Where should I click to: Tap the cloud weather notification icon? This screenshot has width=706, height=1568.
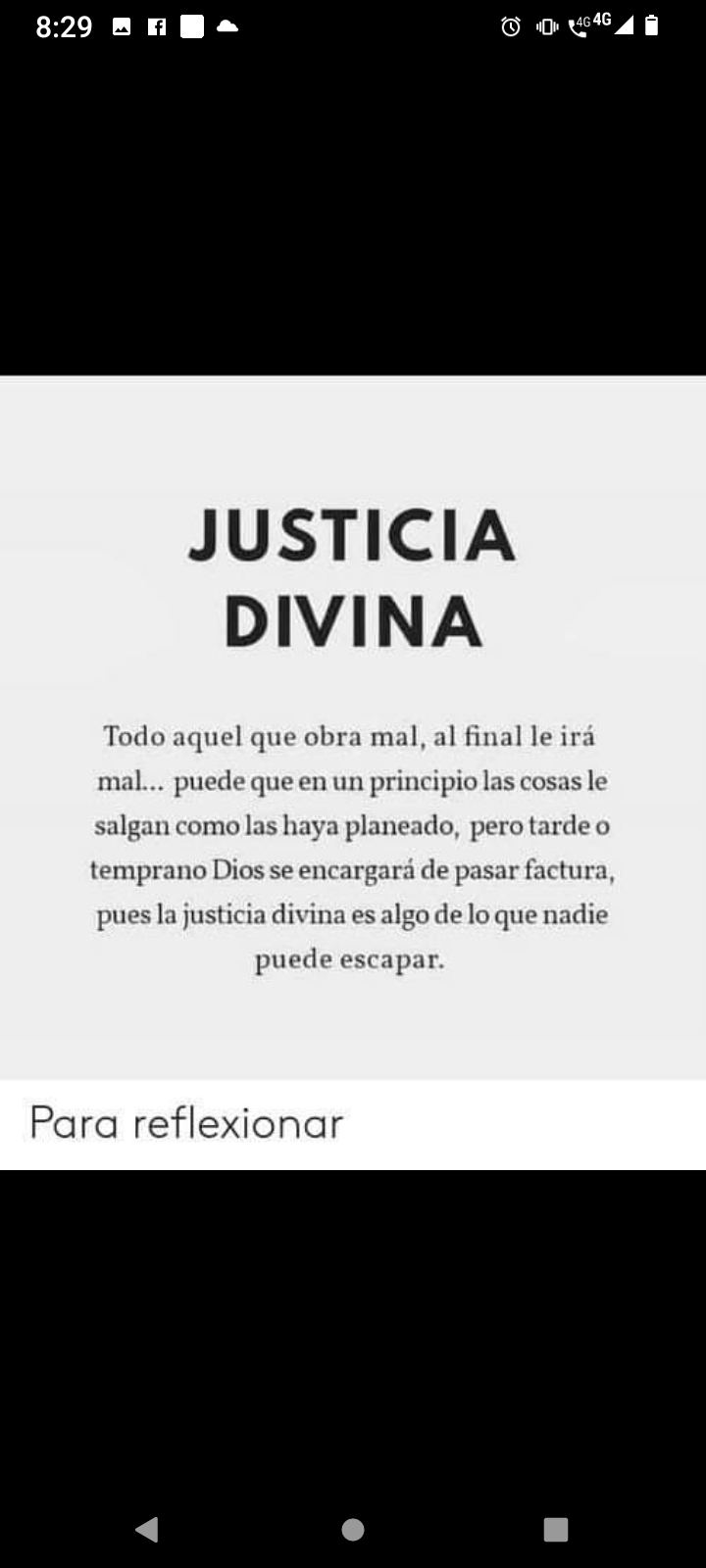click(x=228, y=25)
